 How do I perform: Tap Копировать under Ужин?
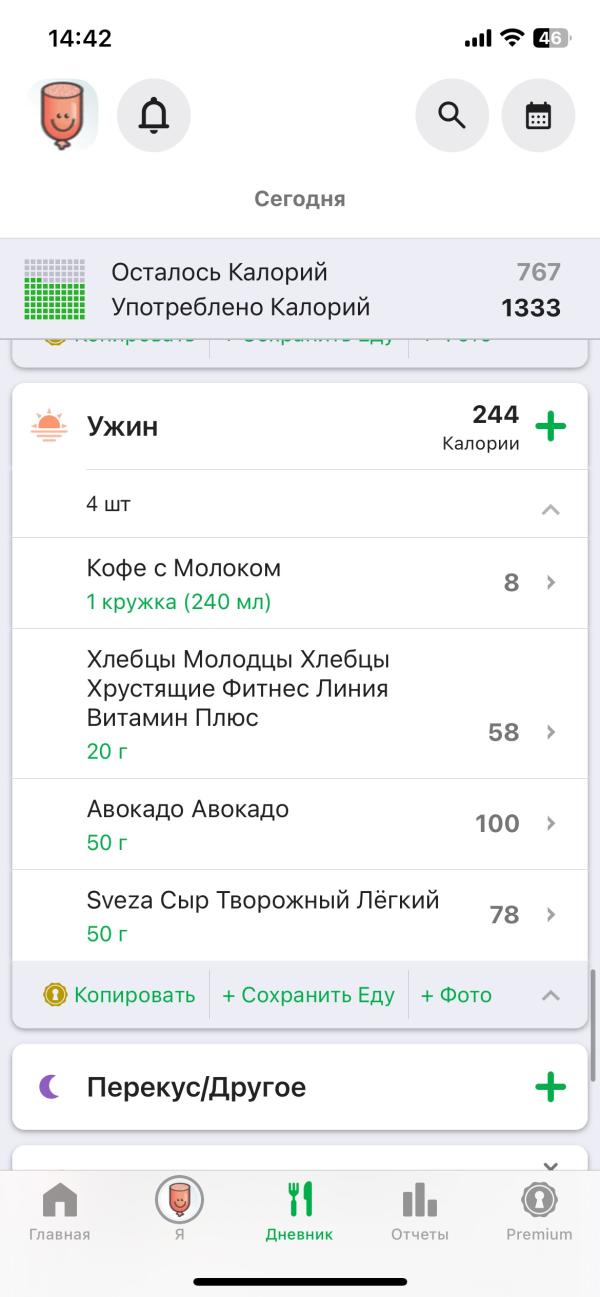[x=120, y=995]
